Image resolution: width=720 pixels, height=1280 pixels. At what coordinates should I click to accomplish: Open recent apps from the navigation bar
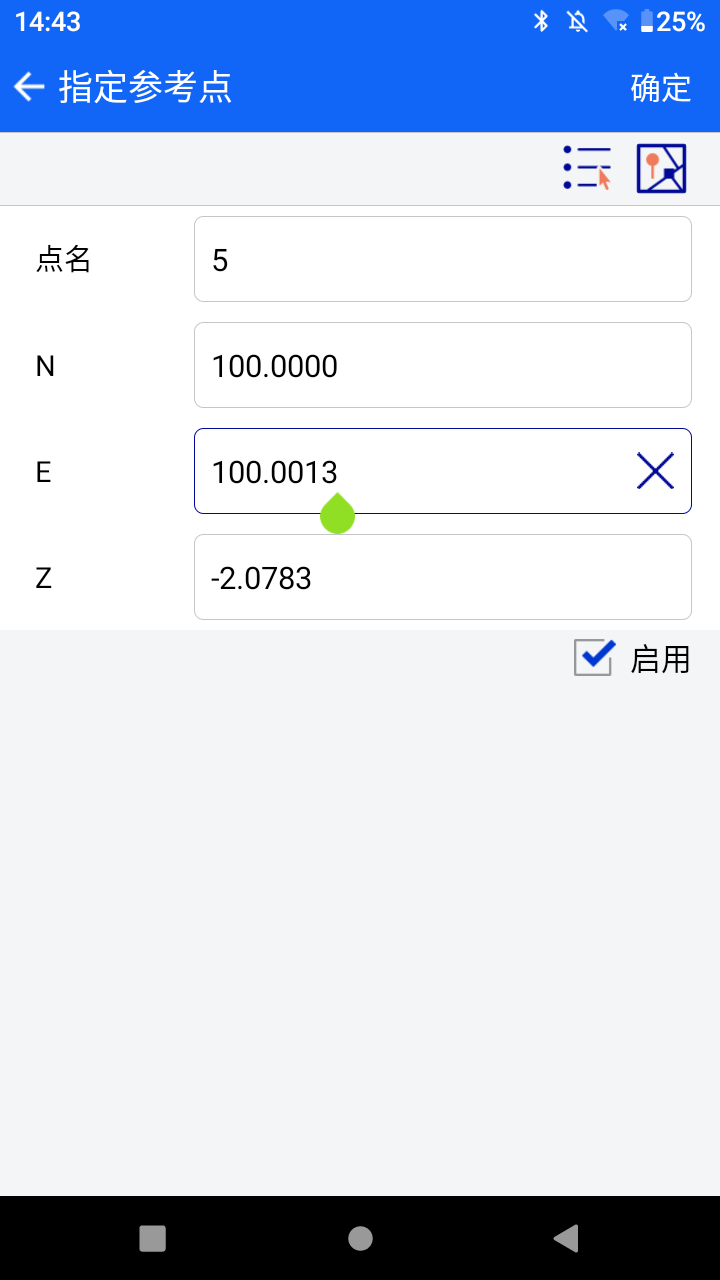pos(152,1239)
